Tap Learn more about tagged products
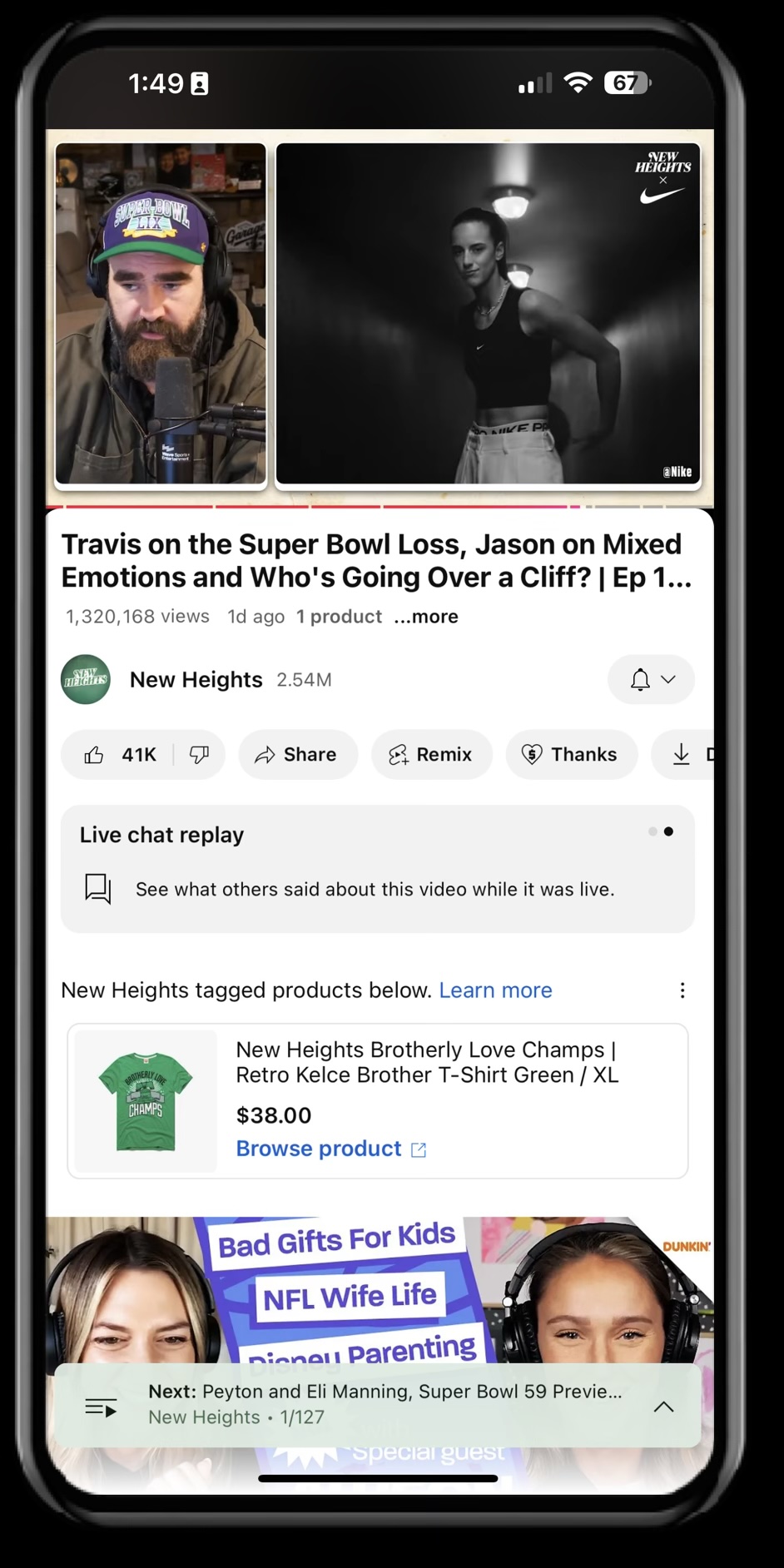 point(495,990)
